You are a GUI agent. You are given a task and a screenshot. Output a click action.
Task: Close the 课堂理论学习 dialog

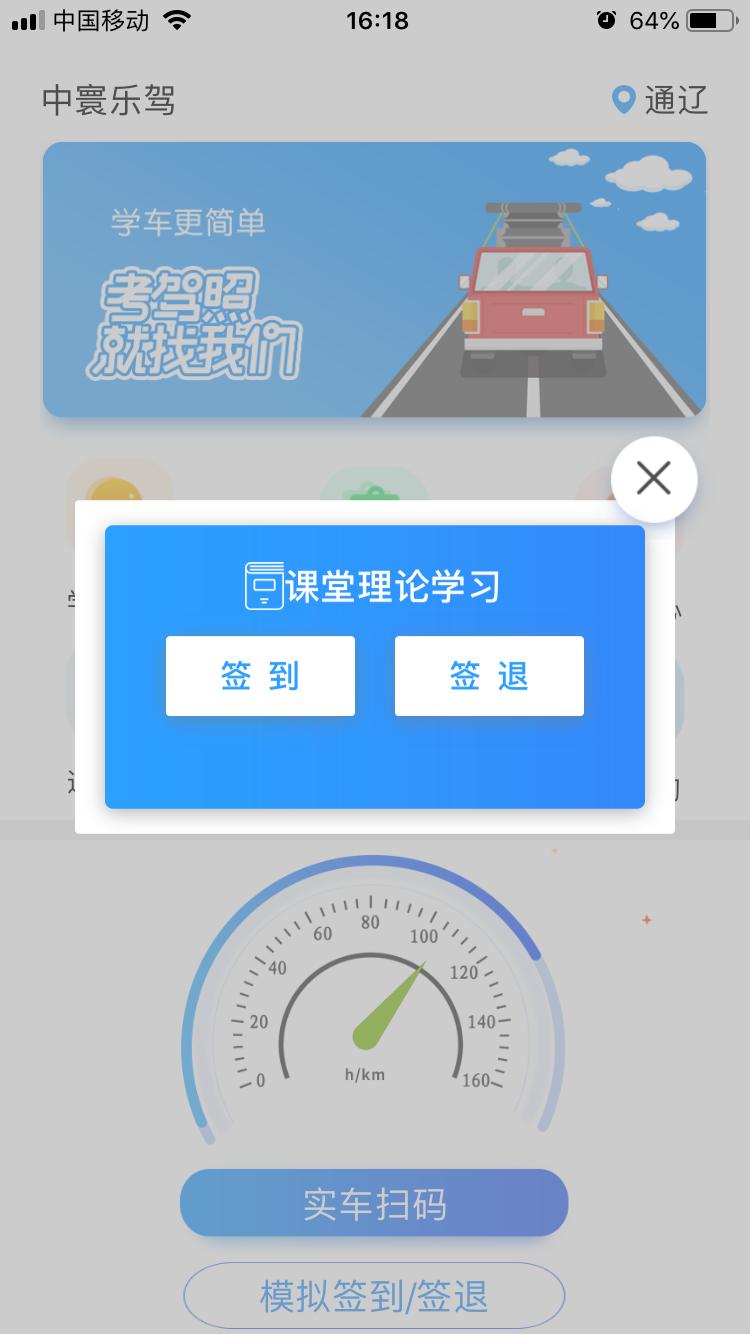[x=654, y=479]
